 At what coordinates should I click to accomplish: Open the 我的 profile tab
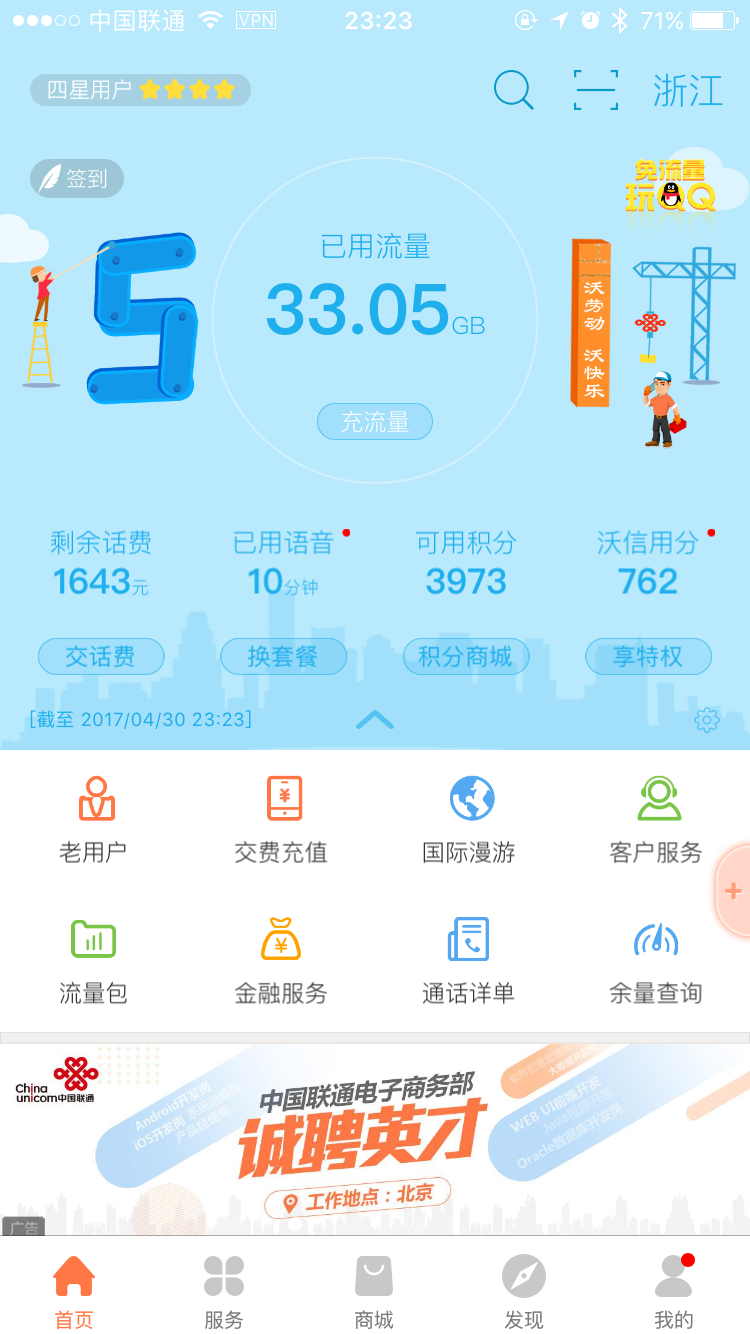pos(673,1285)
